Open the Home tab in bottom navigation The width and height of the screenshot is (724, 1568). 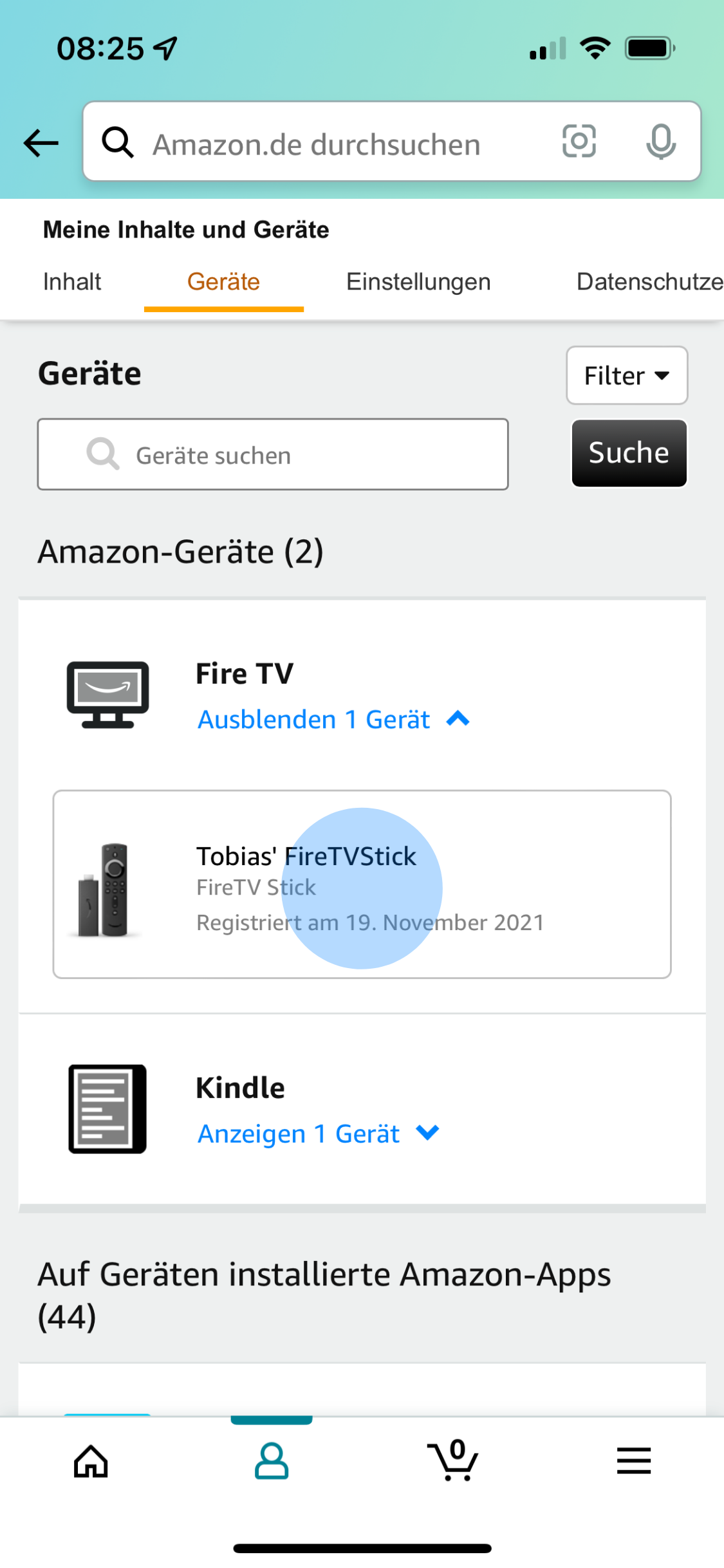click(x=90, y=1461)
